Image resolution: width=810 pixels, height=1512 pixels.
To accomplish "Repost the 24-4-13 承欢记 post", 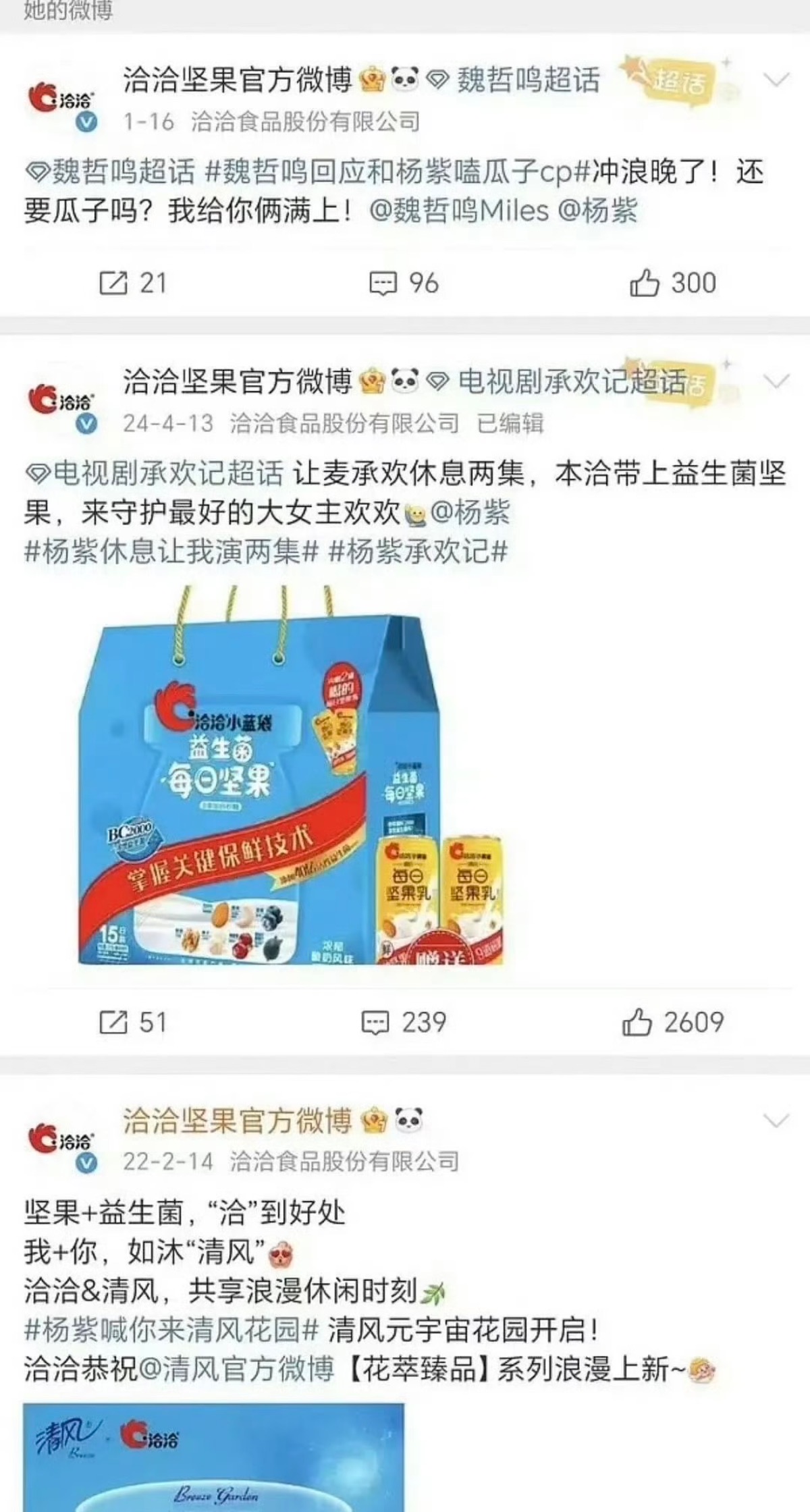I will click(x=132, y=1022).
